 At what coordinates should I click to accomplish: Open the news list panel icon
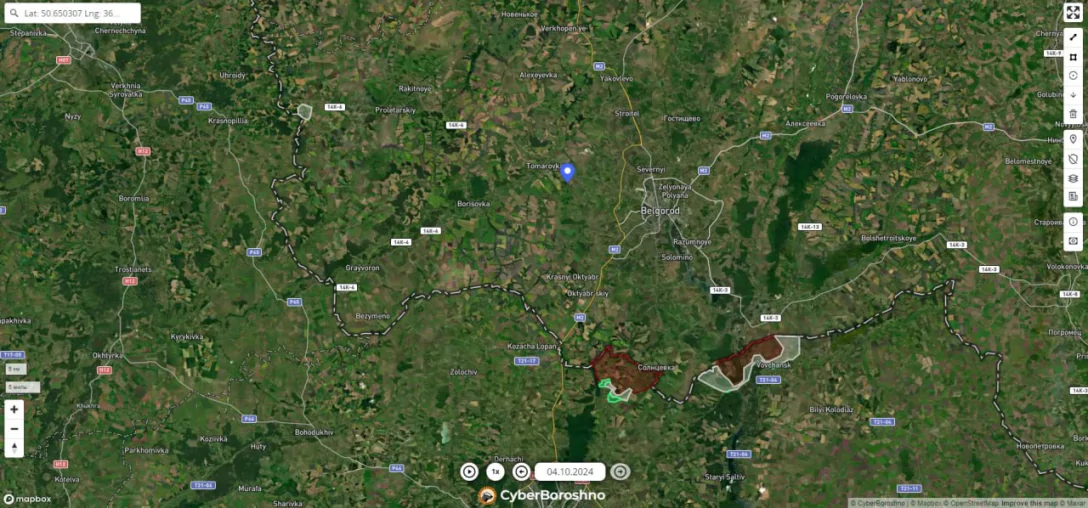[x=1073, y=196]
